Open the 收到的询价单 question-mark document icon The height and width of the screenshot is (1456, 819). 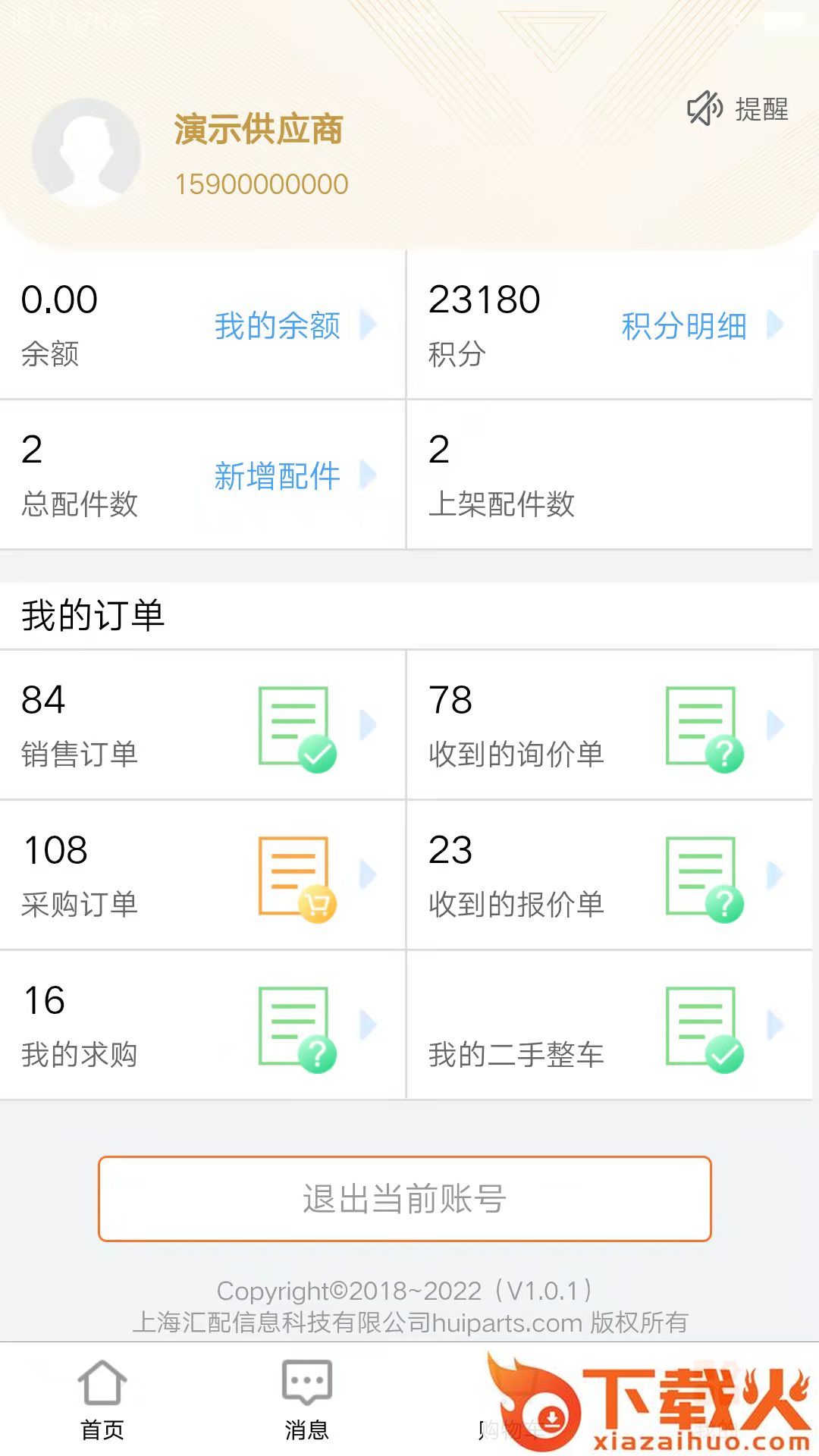point(699,726)
